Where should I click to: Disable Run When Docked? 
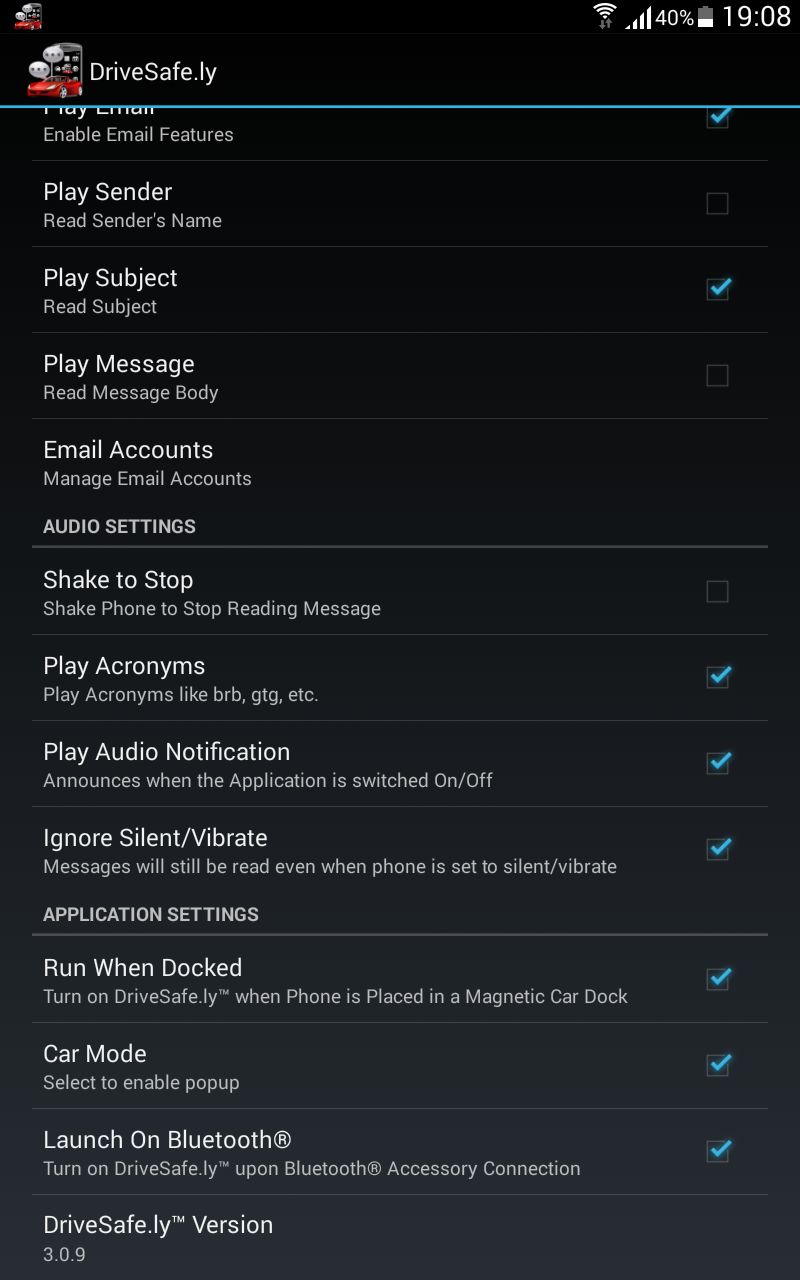coord(717,980)
